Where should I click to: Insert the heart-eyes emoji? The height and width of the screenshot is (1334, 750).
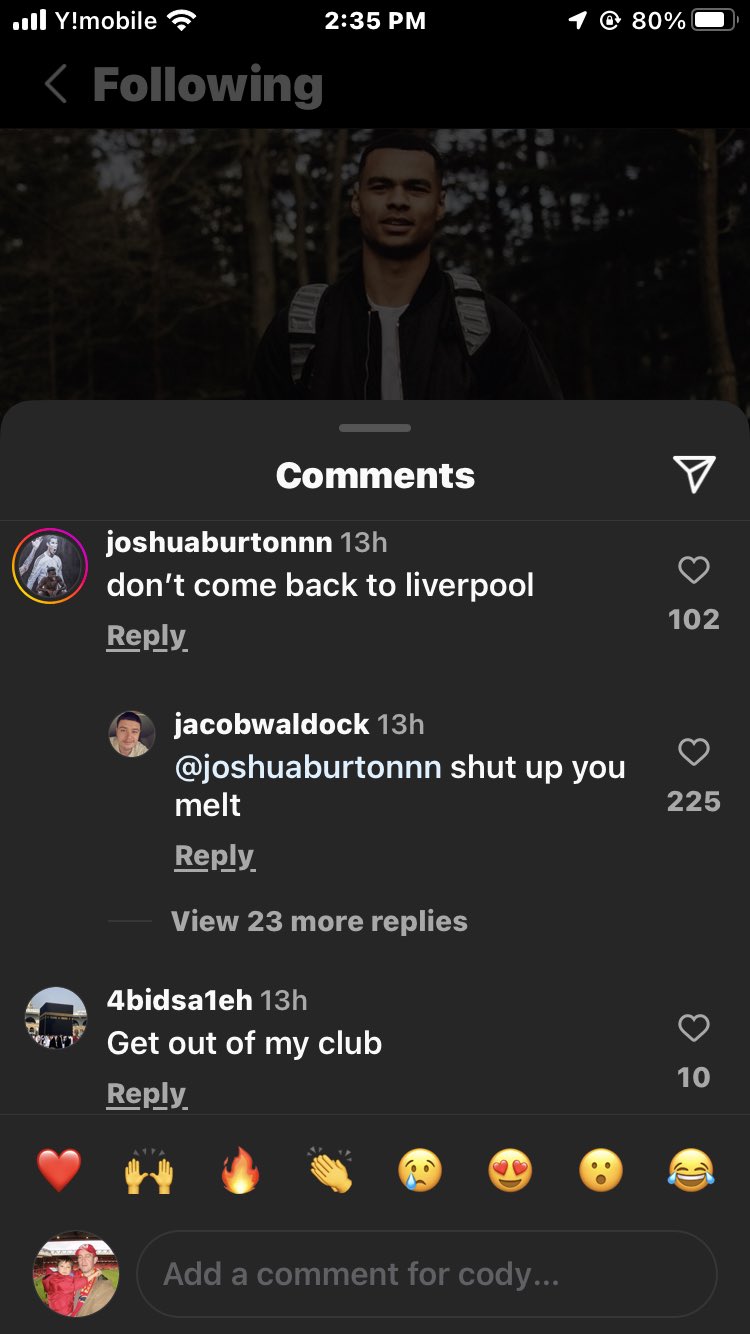pyautogui.click(x=510, y=1170)
